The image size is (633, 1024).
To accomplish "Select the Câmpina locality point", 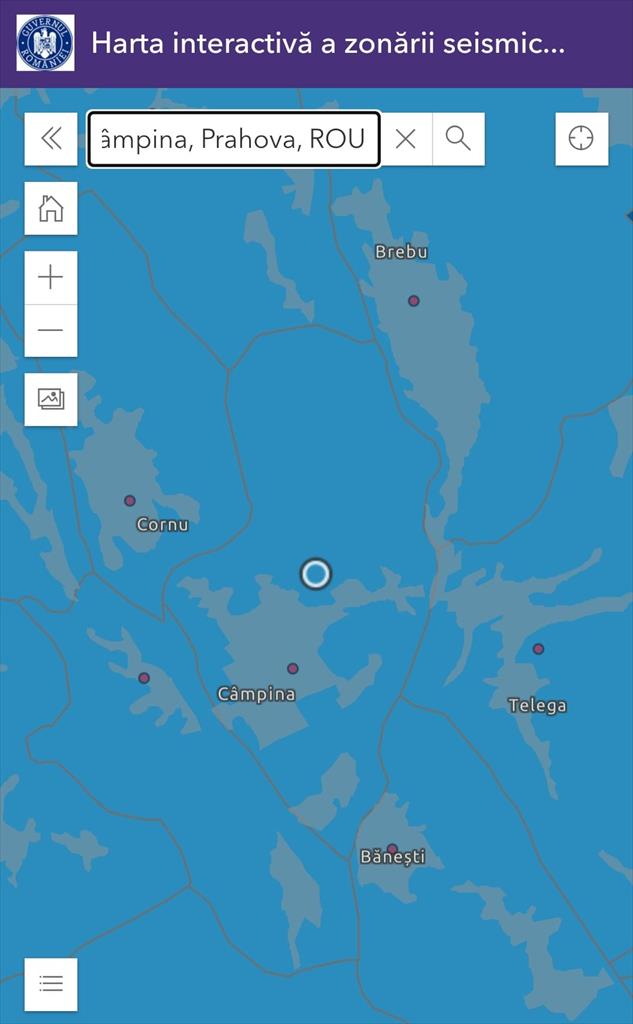I will (293, 669).
